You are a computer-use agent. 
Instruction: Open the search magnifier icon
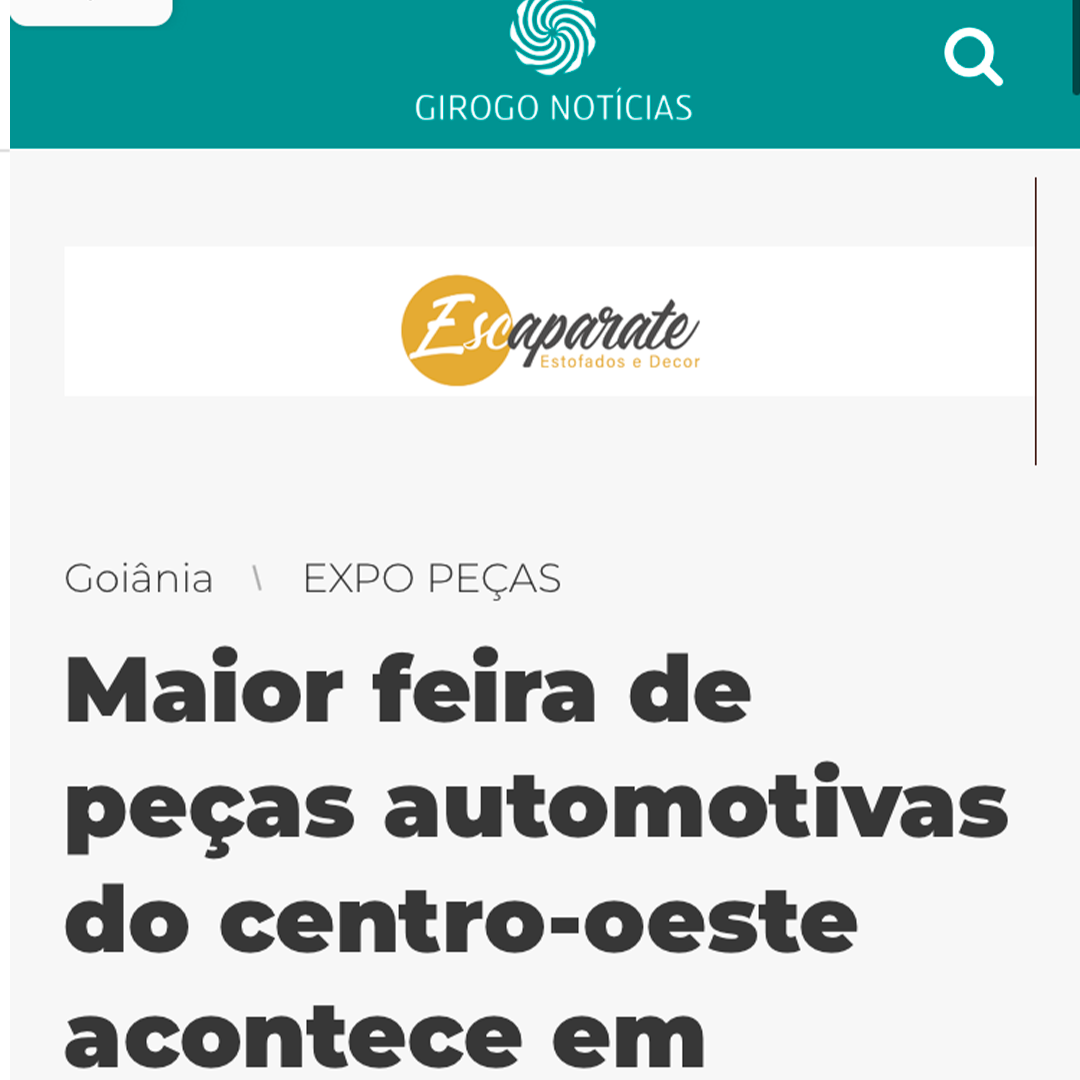[972, 57]
